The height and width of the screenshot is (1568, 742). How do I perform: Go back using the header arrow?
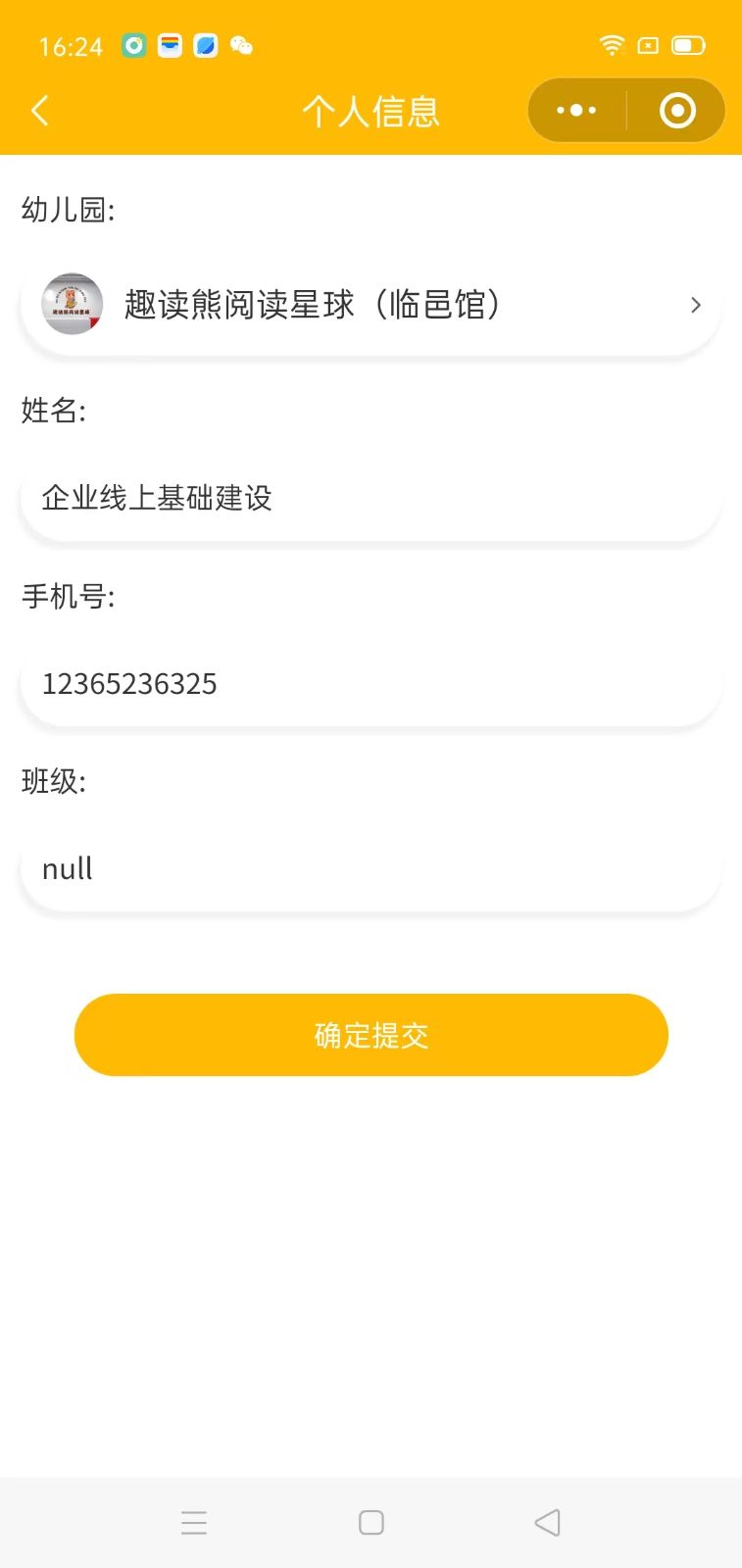pyautogui.click(x=40, y=111)
